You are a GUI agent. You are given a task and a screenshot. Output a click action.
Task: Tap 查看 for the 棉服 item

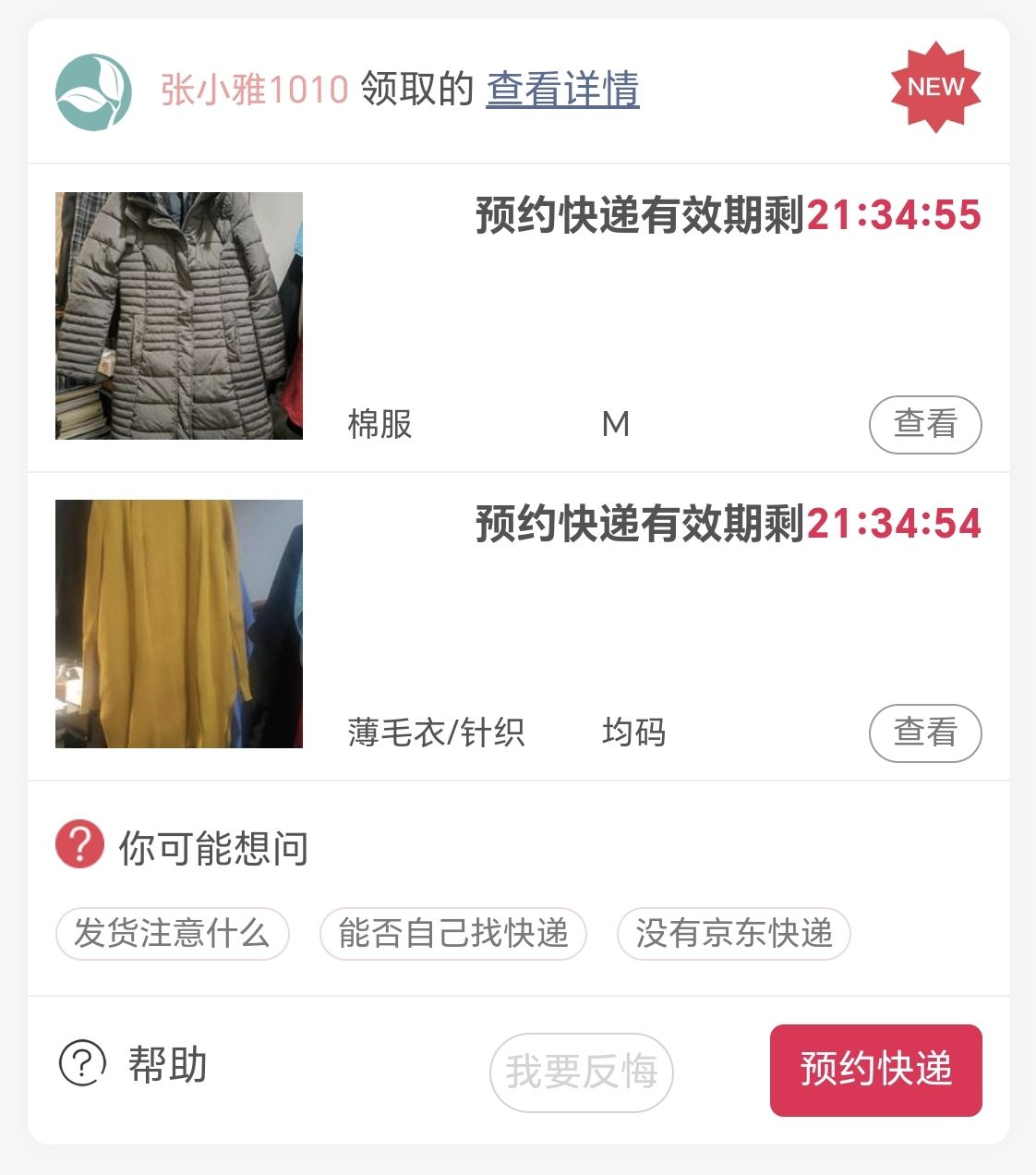[924, 425]
